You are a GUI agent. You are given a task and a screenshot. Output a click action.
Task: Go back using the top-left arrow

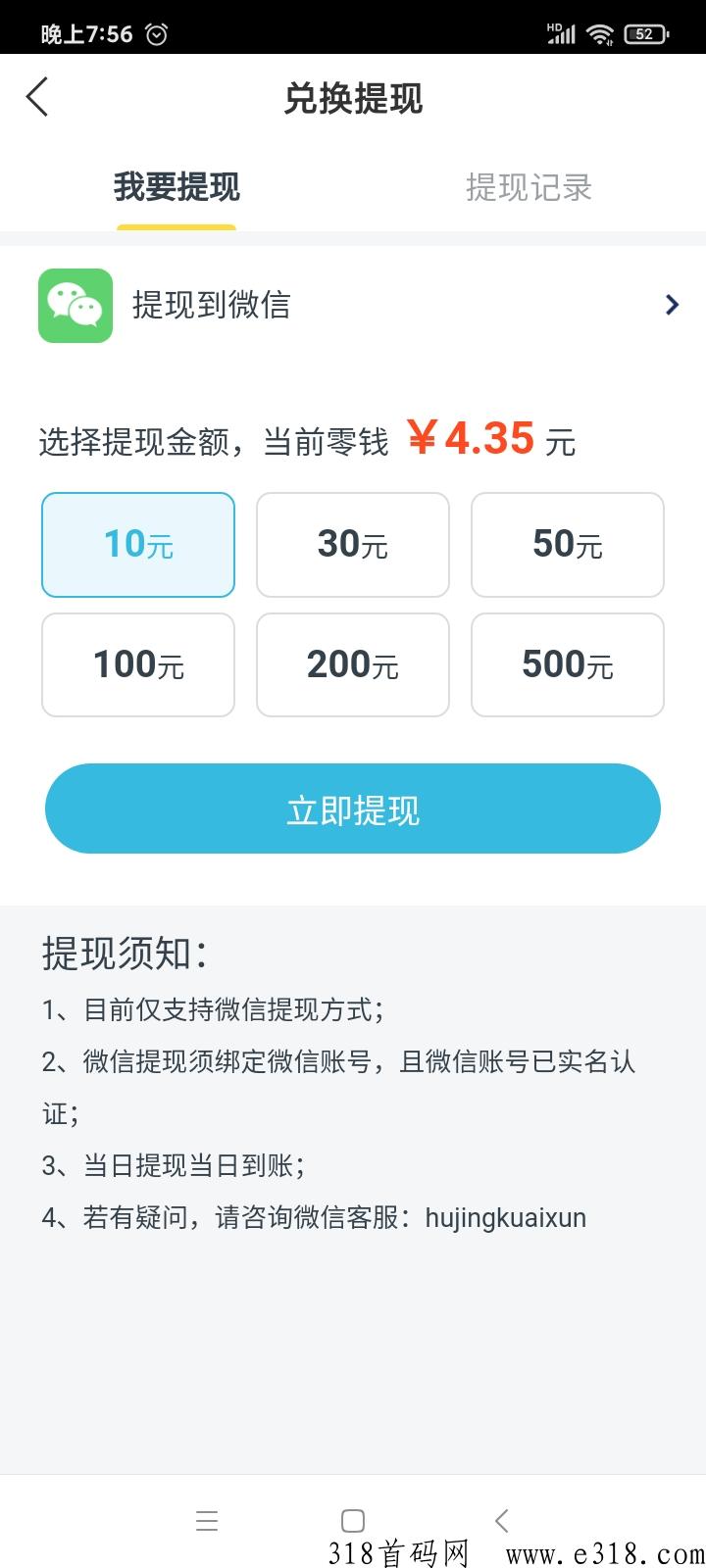pyautogui.click(x=37, y=98)
